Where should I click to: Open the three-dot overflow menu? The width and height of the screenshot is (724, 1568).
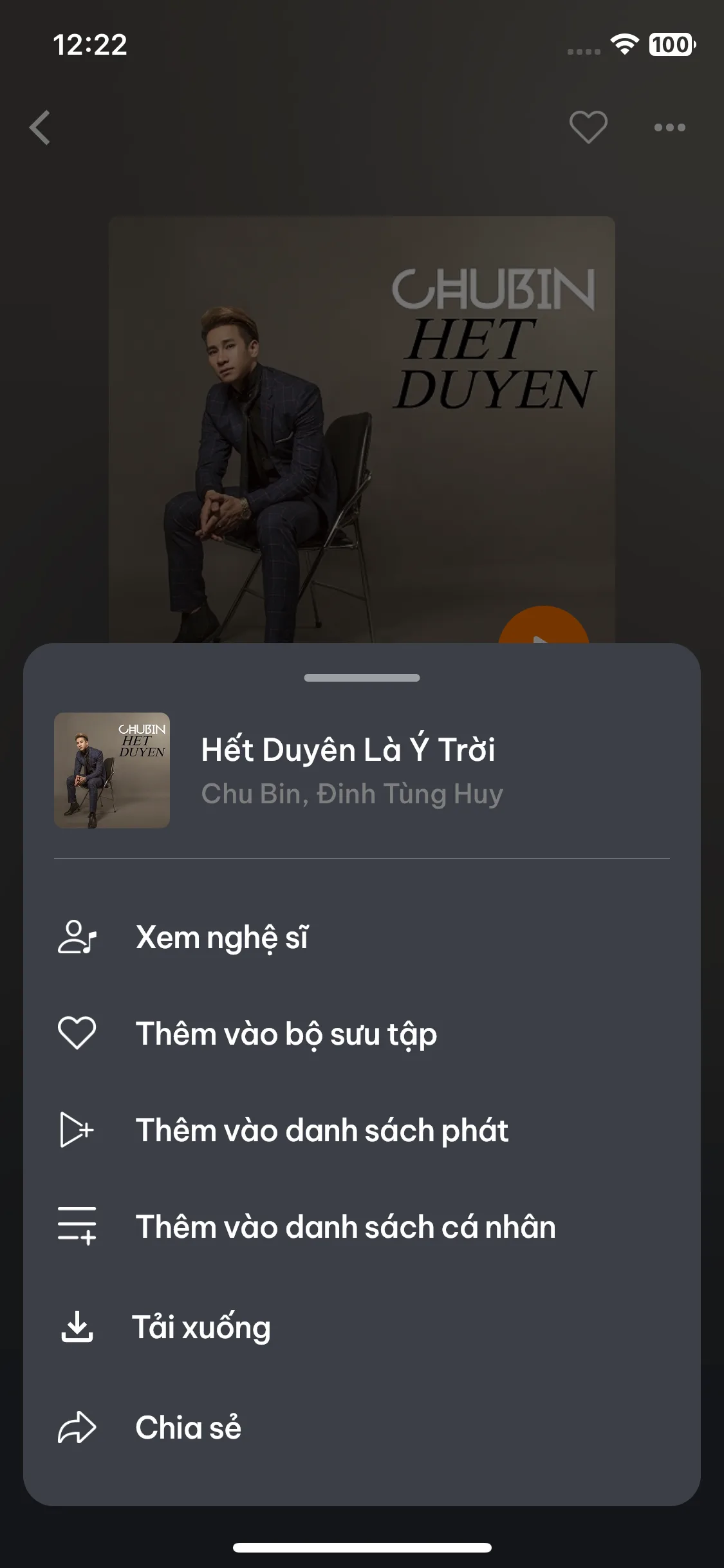tap(669, 127)
